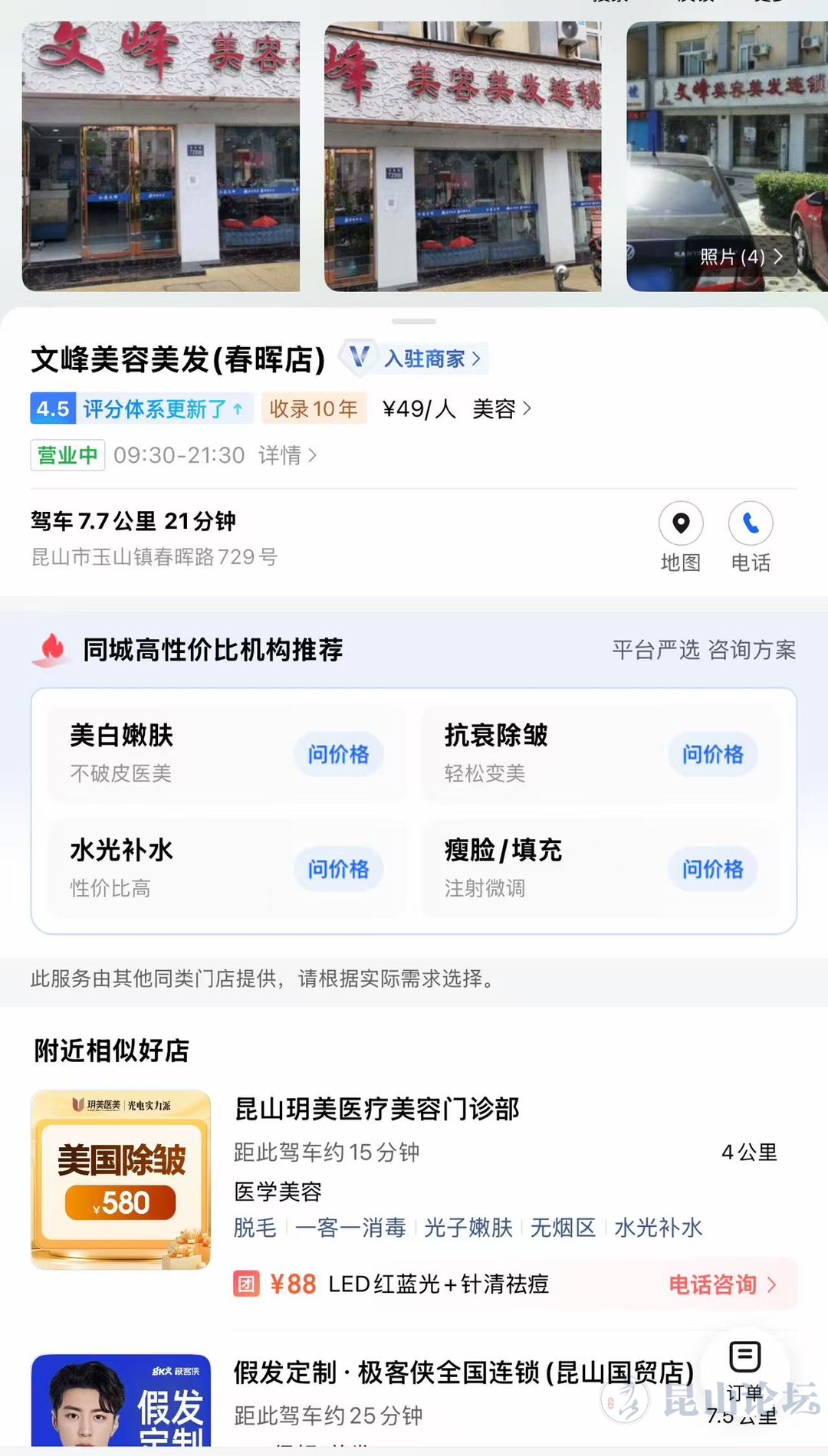
Task: View business hours 详情
Action: pyautogui.click(x=287, y=456)
